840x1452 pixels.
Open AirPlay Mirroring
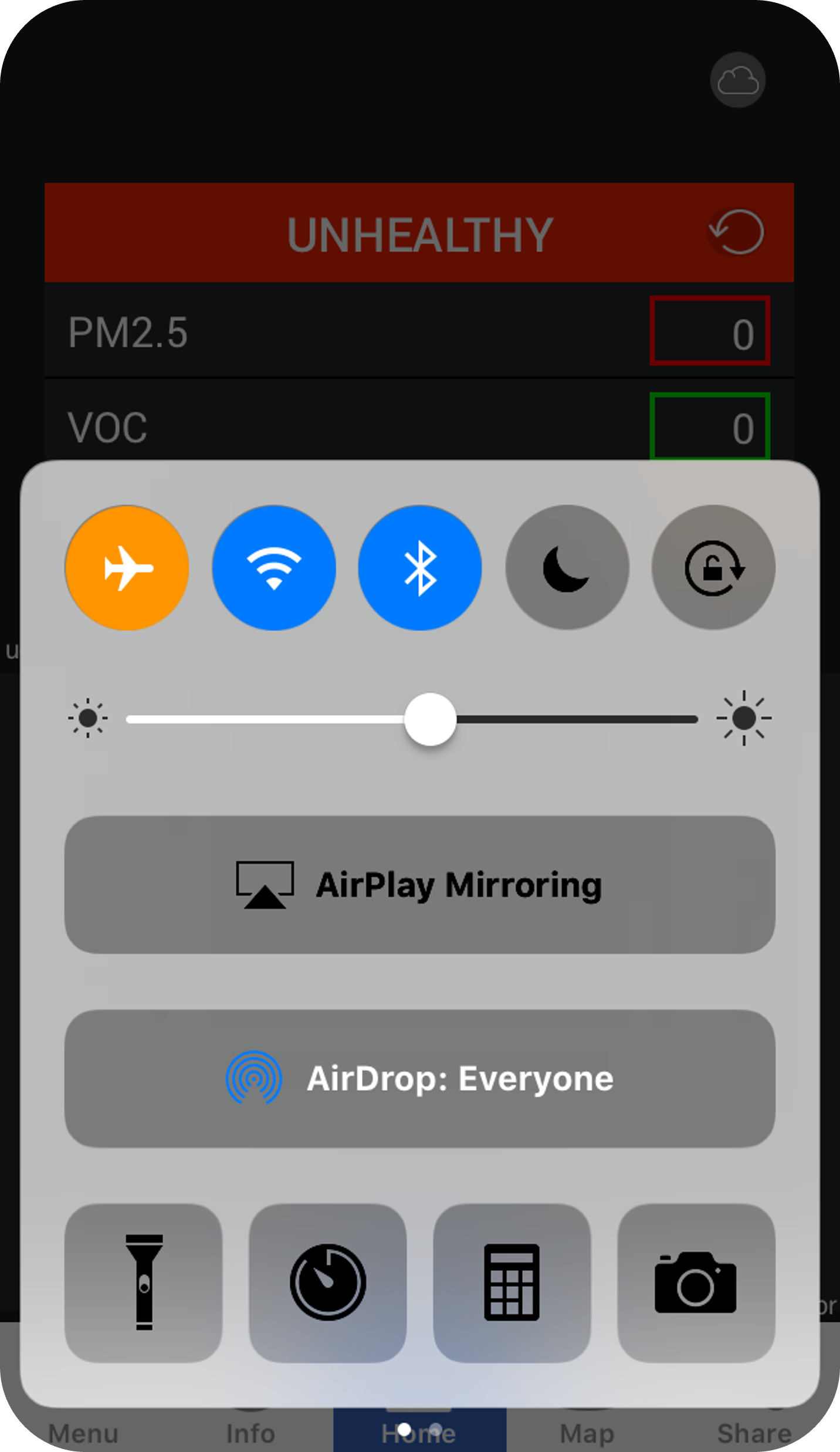point(420,884)
